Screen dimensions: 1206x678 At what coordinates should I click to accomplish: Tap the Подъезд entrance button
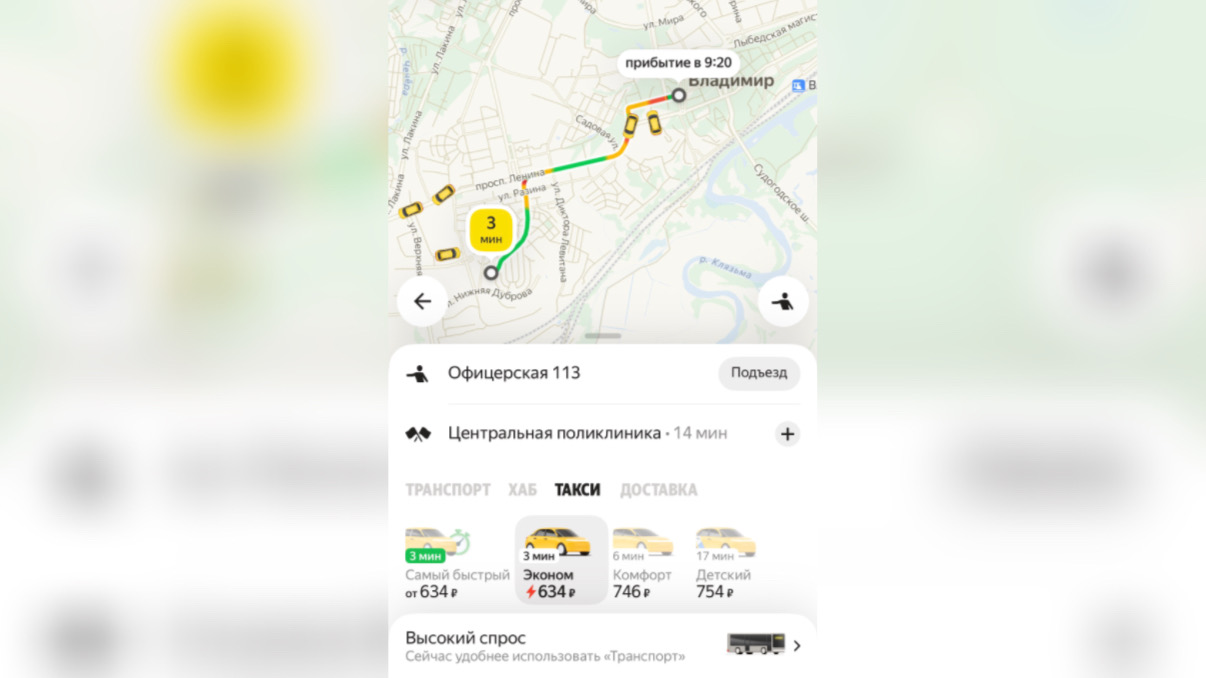click(759, 373)
